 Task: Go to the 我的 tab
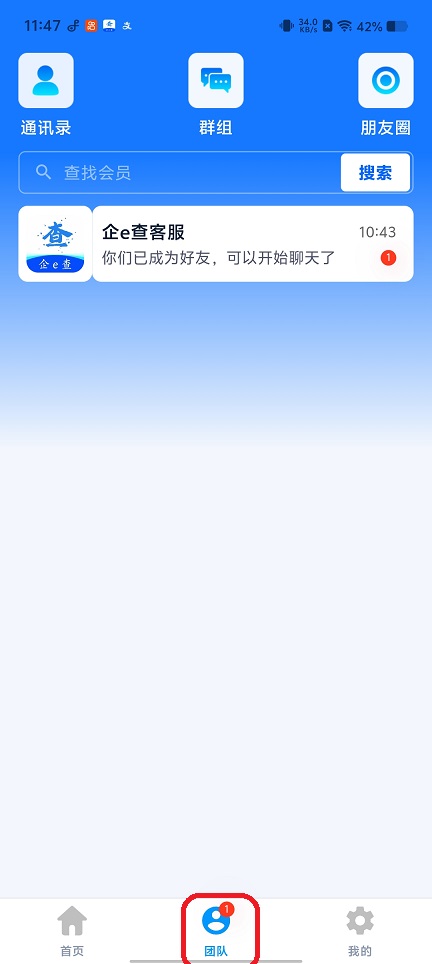pos(360,931)
